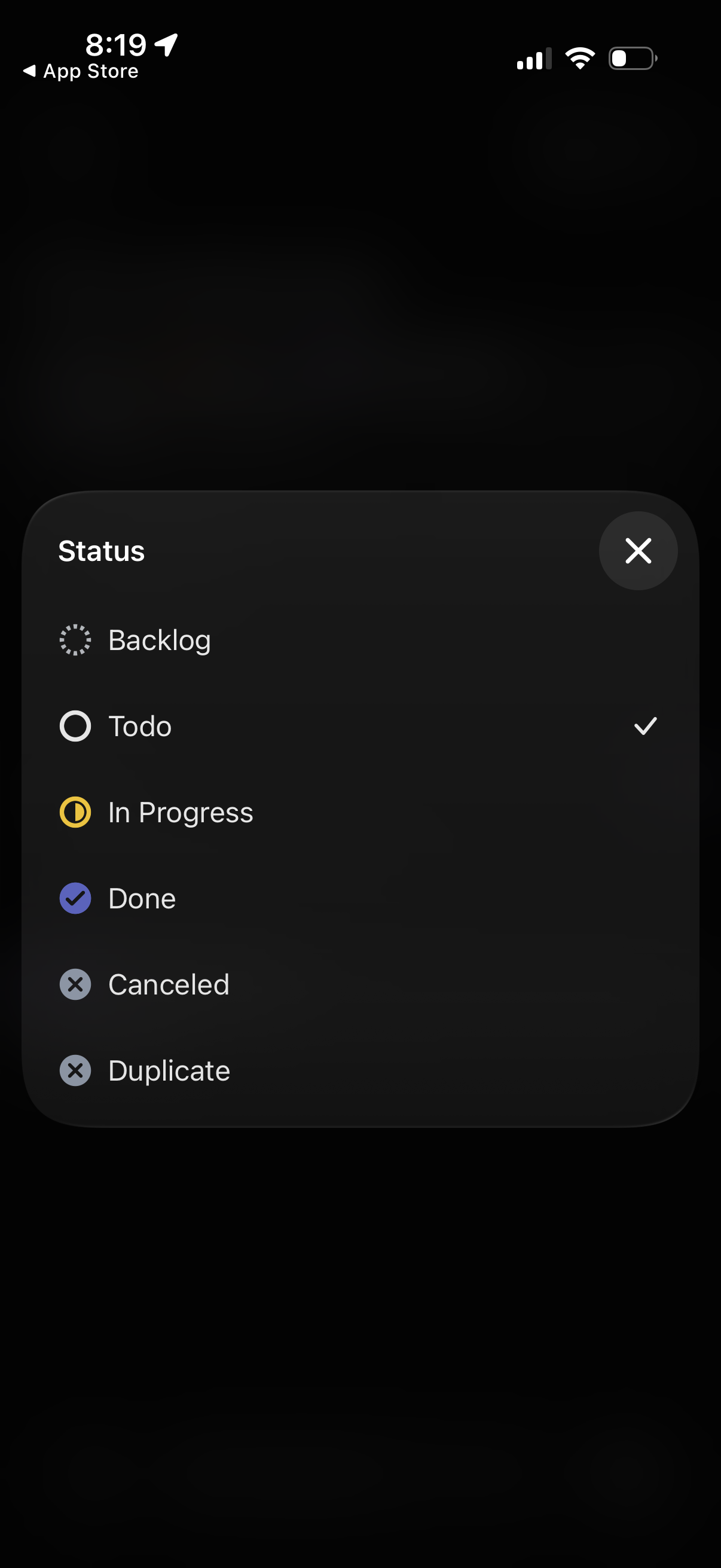The width and height of the screenshot is (721, 1568).
Task: Select the Duplicate status option
Action: pos(168,1070)
